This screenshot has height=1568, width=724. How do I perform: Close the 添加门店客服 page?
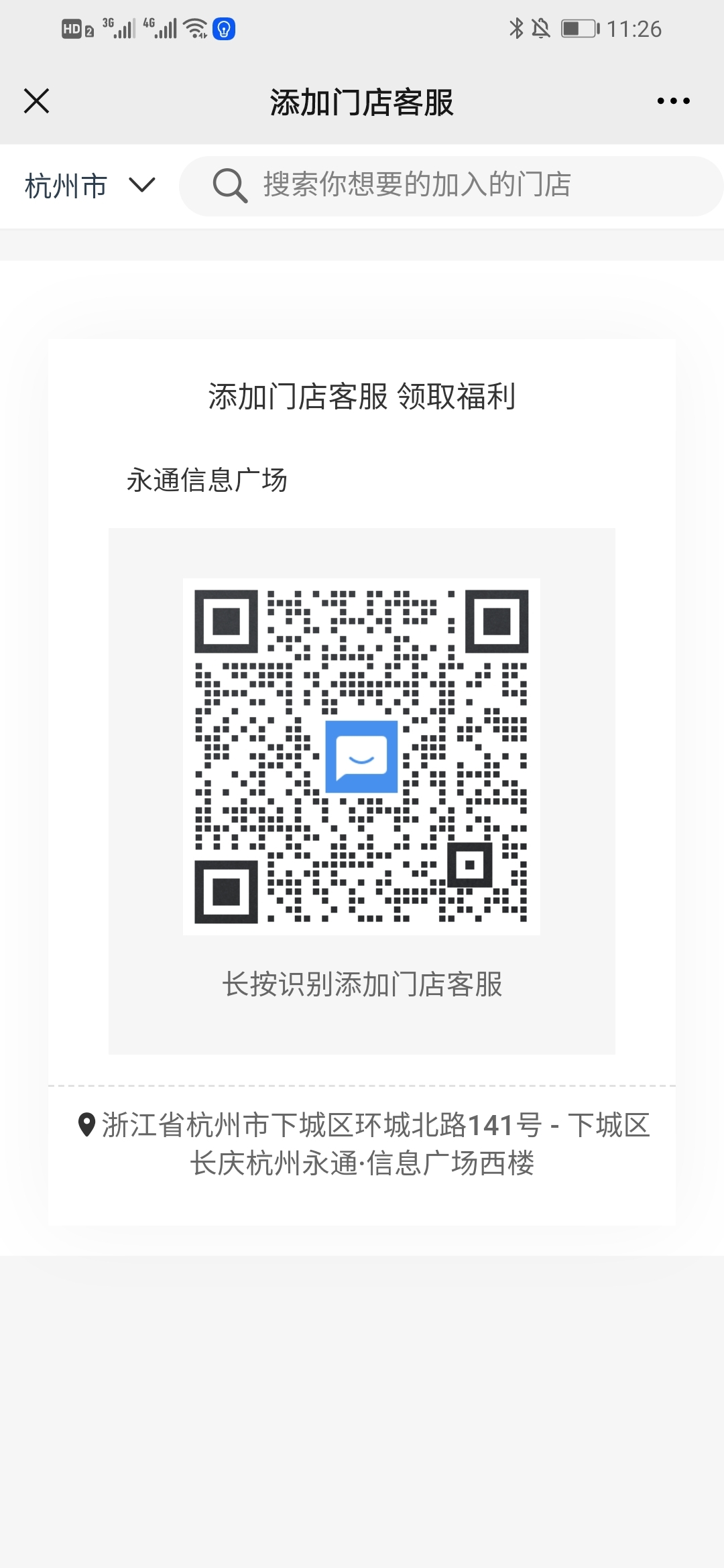click(x=37, y=101)
